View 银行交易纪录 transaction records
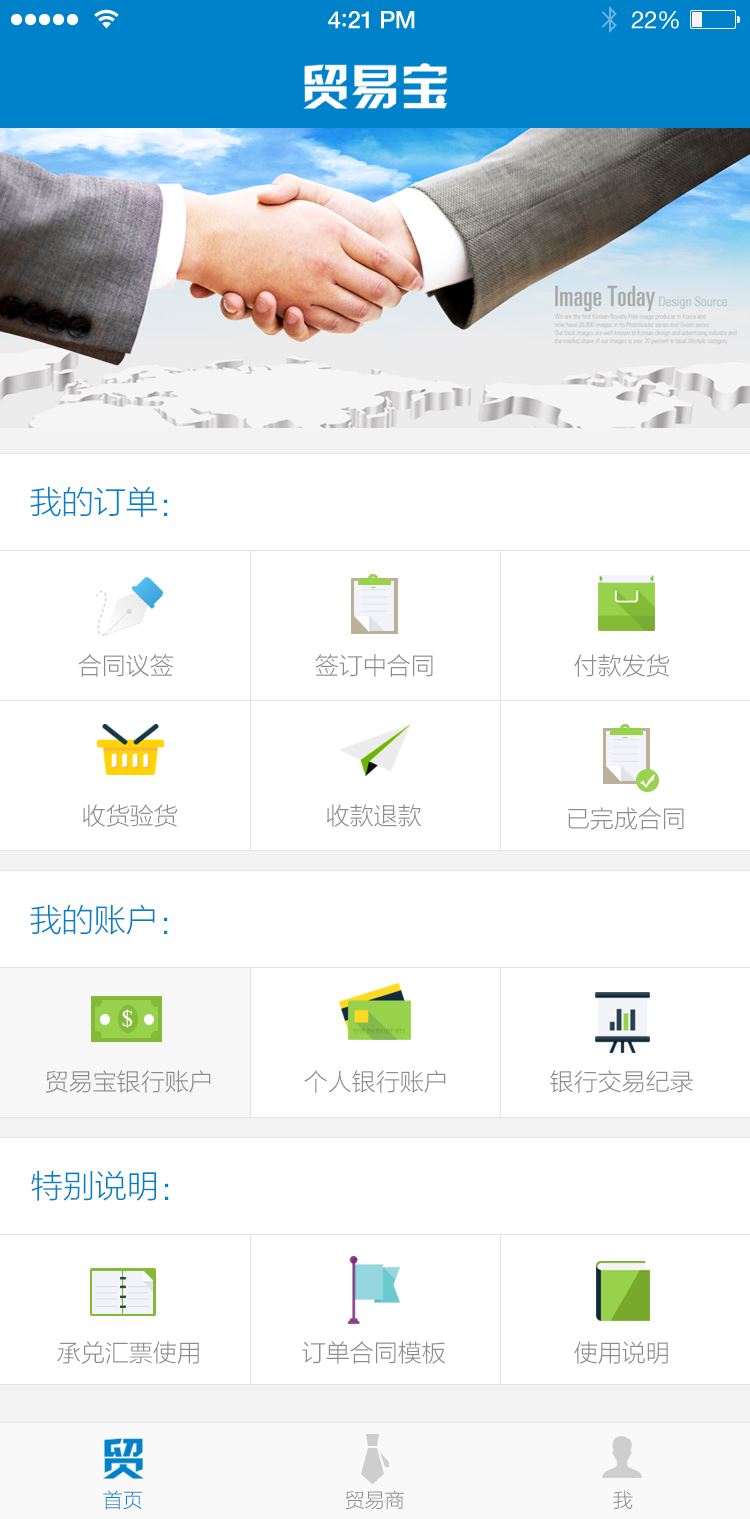Screen dimensions: 750x1519 point(625,1042)
